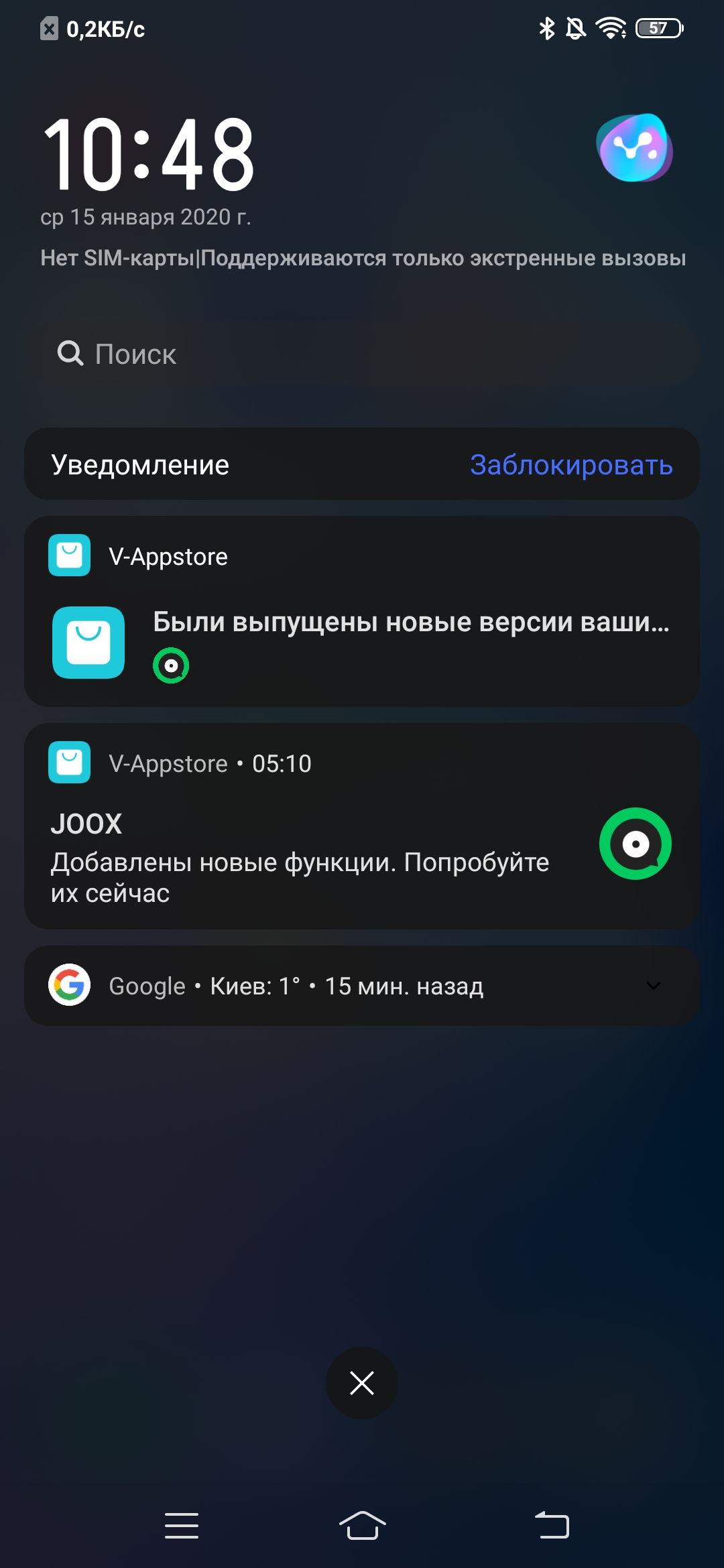This screenshot has height=1568, width=724.
Task: Tap the green circular icon in JOOX notification
Action: pos(635,843)
